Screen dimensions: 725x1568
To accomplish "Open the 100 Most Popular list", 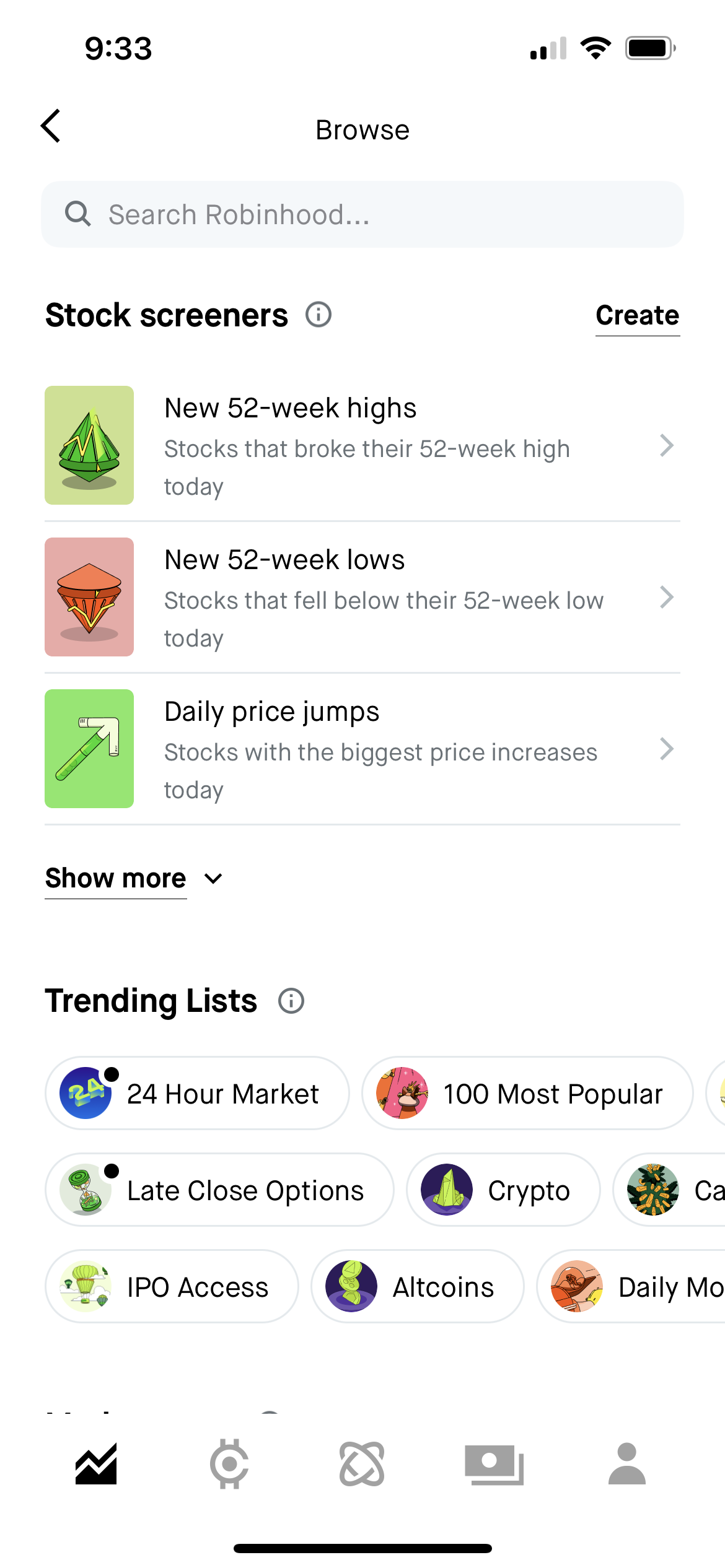I will point(527,1094).
